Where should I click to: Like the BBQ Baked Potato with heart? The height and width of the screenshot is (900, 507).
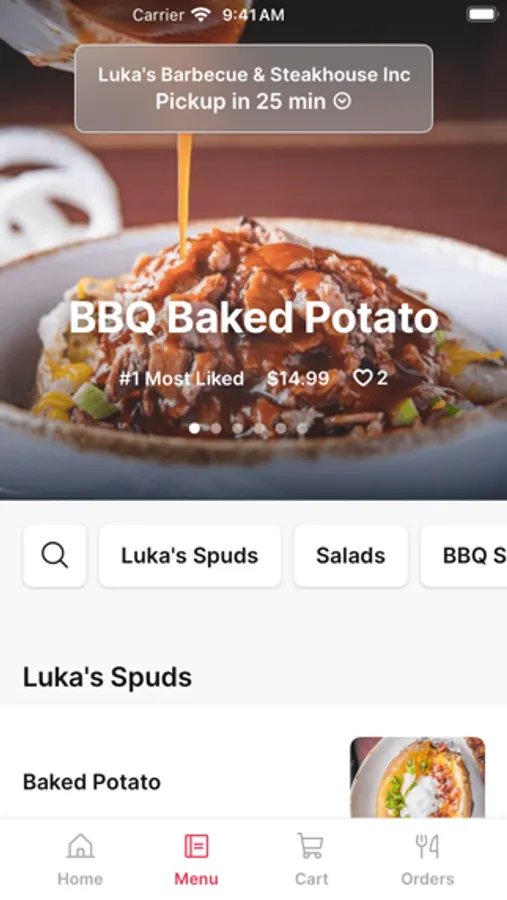pyautogui.click(x=370, y=378)
